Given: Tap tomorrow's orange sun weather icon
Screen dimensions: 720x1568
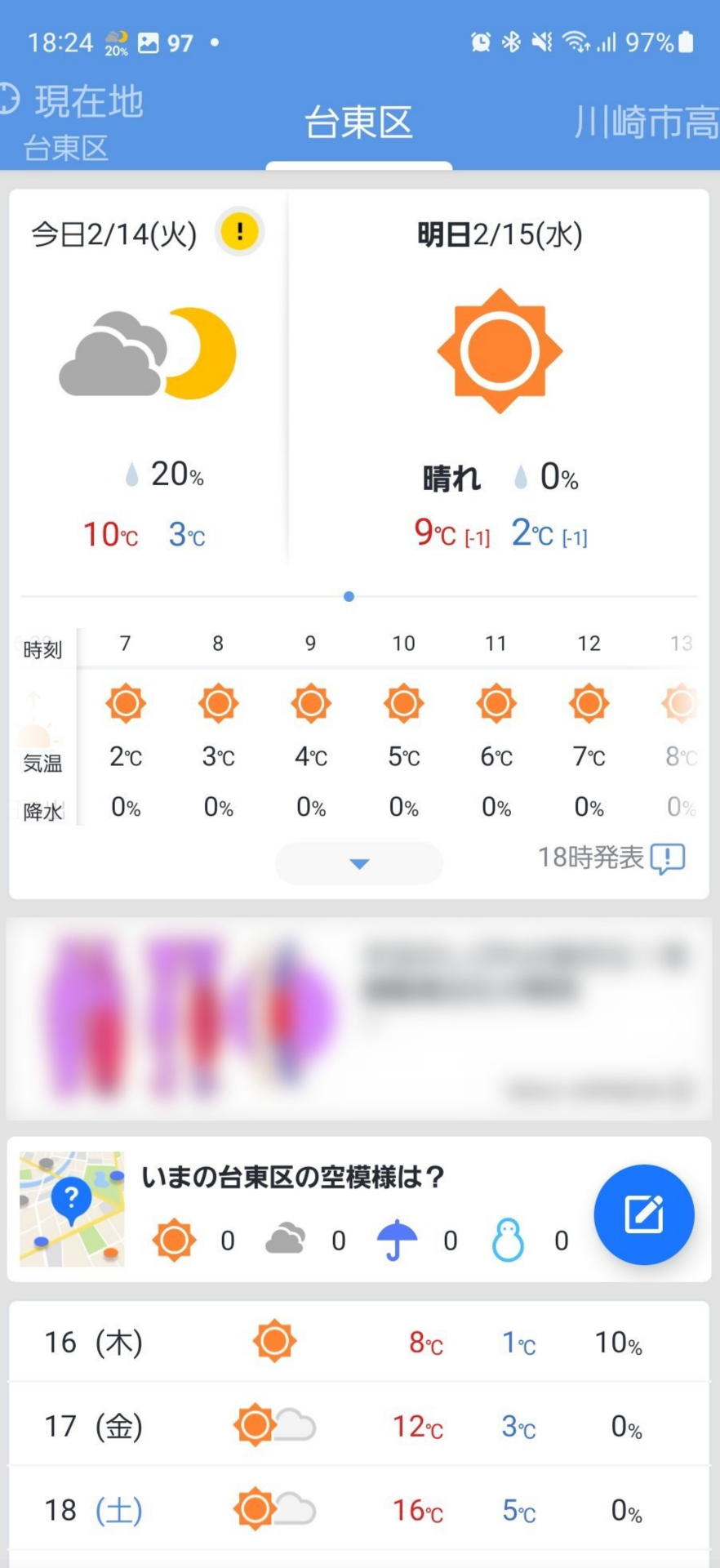Looking at the screenshot, I should click(x=500, y=350).
